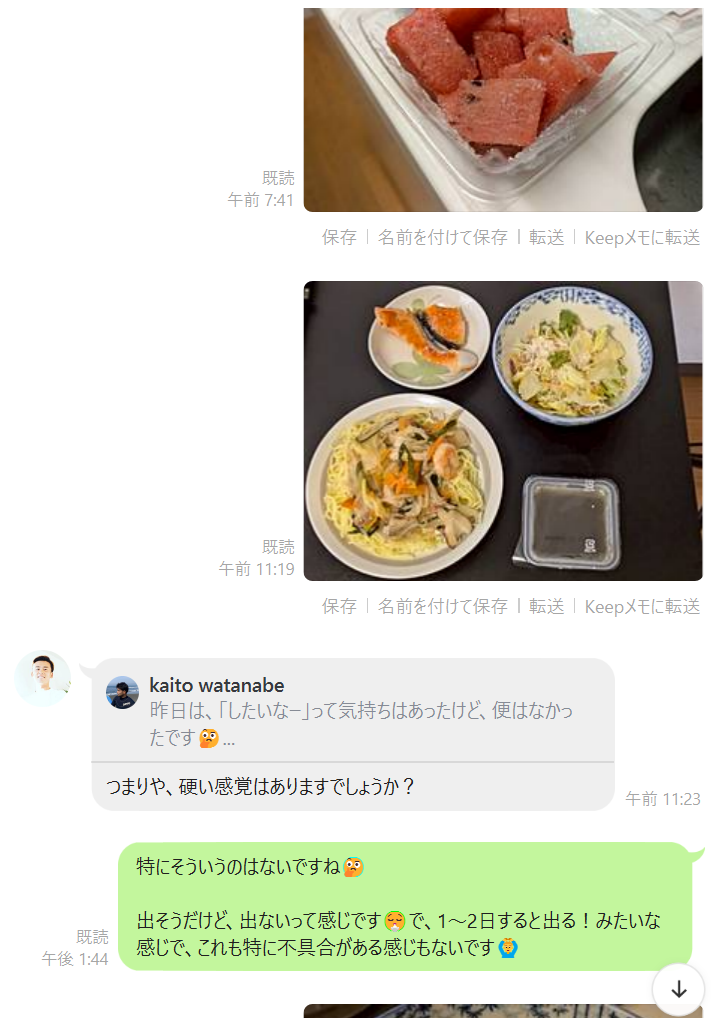Image resolution: width=715 pixels, height=1018 pixels.
Task: Tap 名前を付けて保存 under the watermelon photo
Action: point(442,237)
